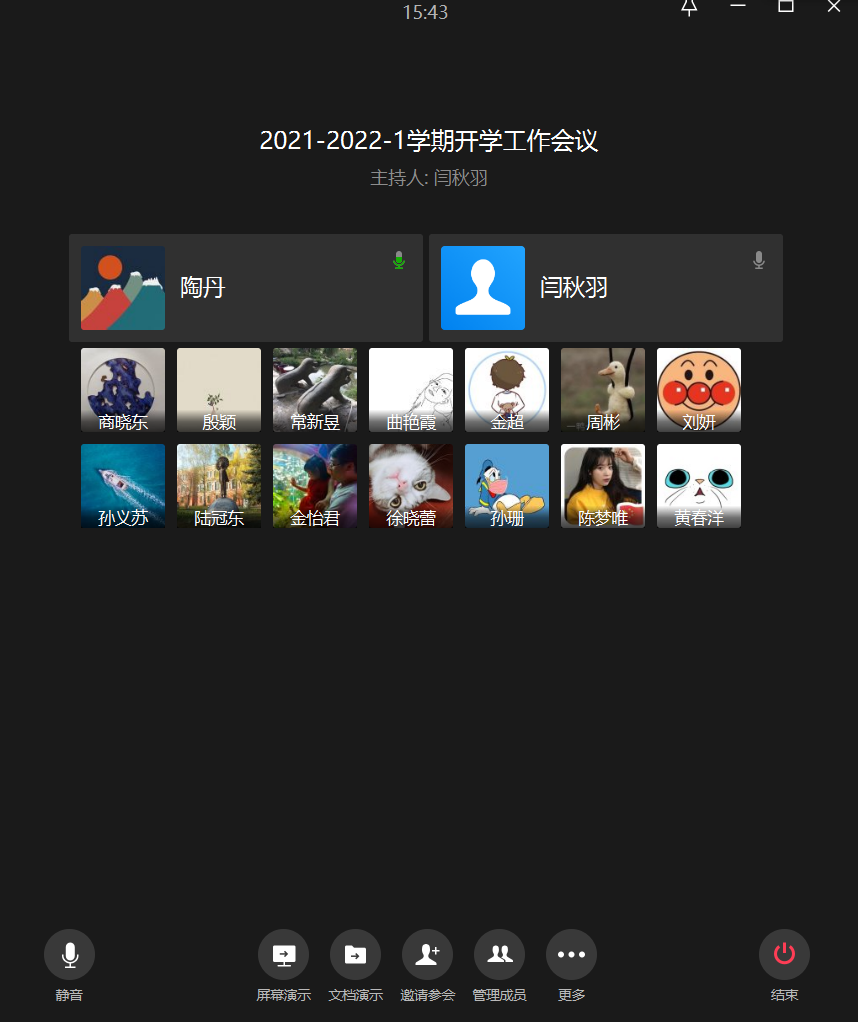858x1022 pixels.
Task: Open participant 金超's avatar
Action: [507, 390]
